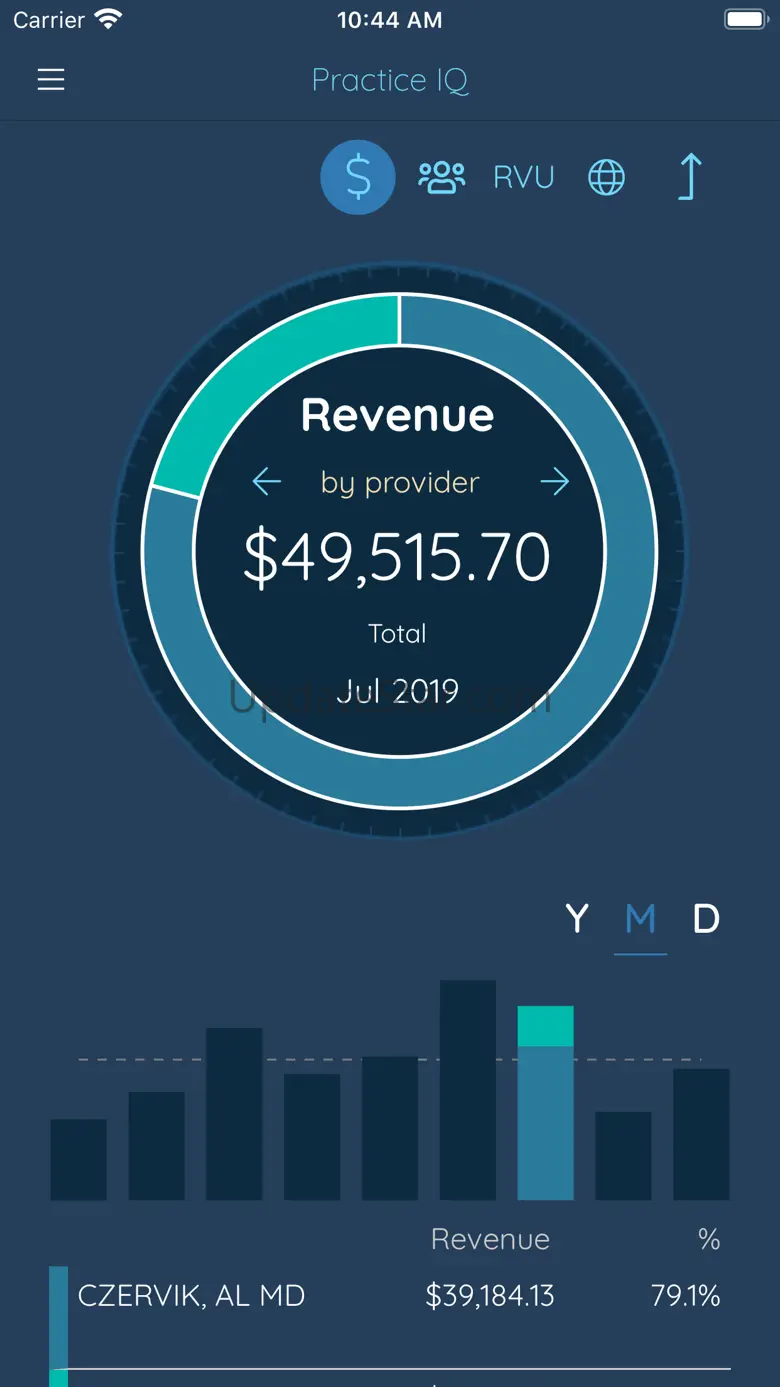Select the tallest bar in the chart
The image size is (780, 1387).
[468, 1089]
